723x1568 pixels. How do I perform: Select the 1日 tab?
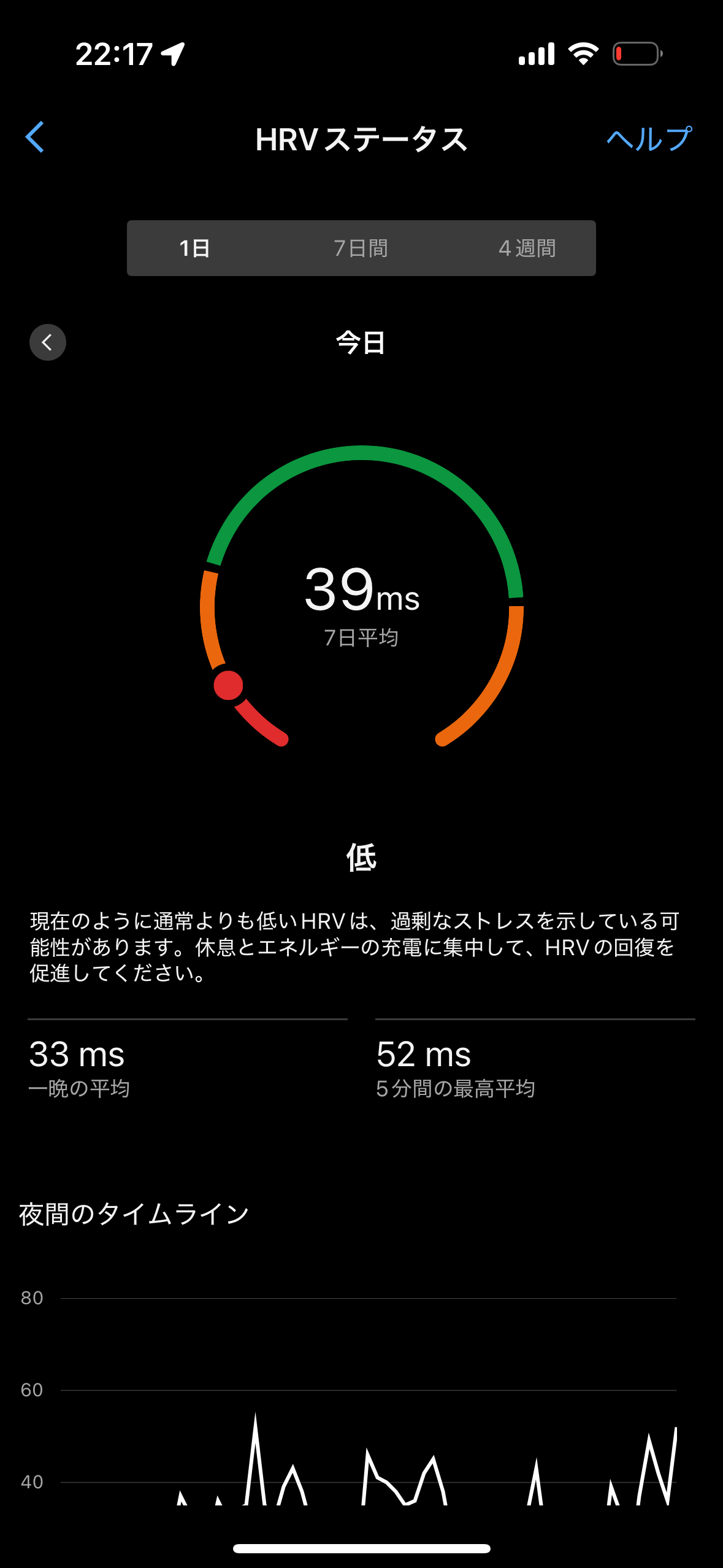point(195,248)
